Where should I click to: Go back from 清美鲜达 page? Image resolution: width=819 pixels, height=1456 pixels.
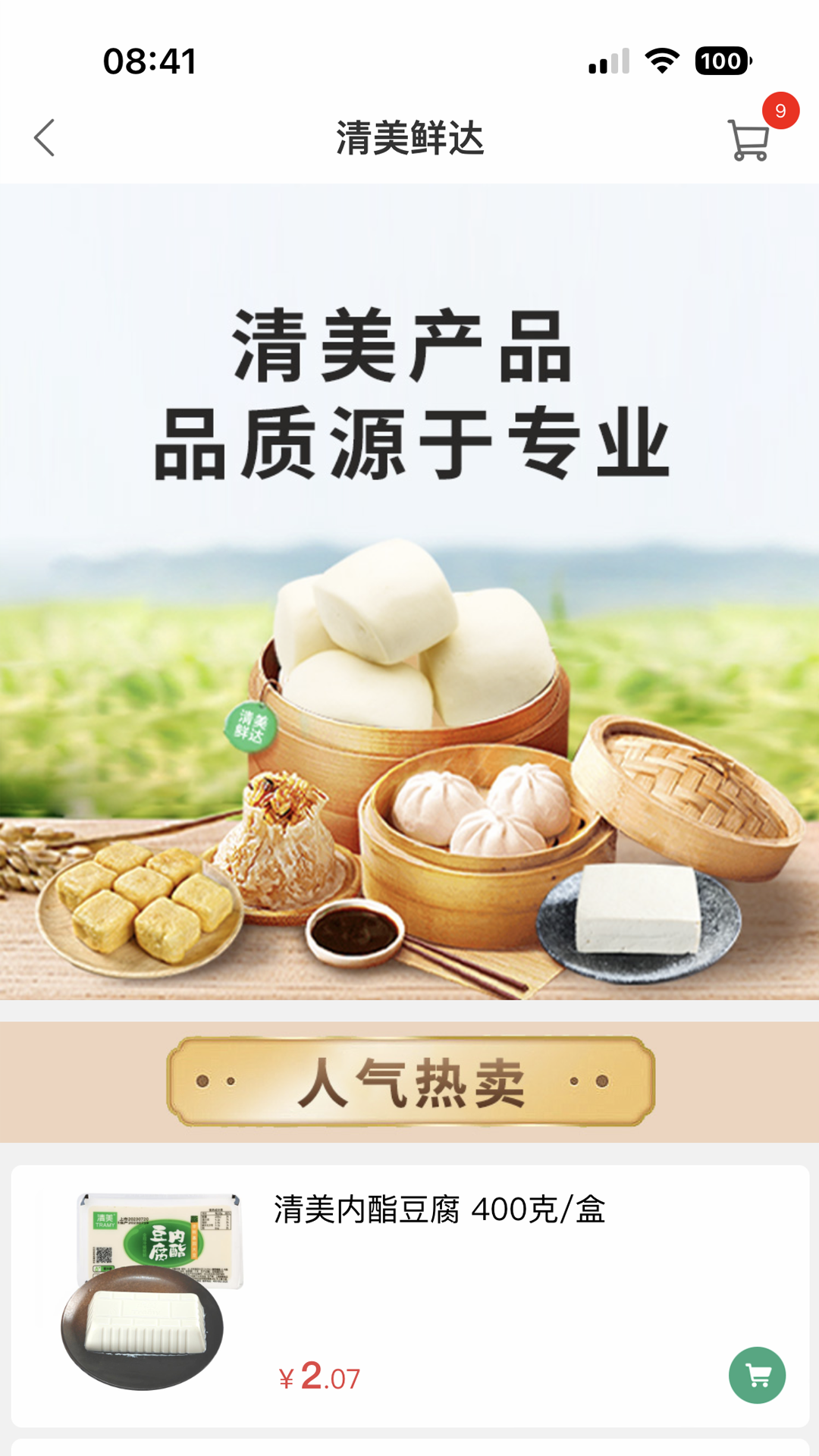pos(45,138)
